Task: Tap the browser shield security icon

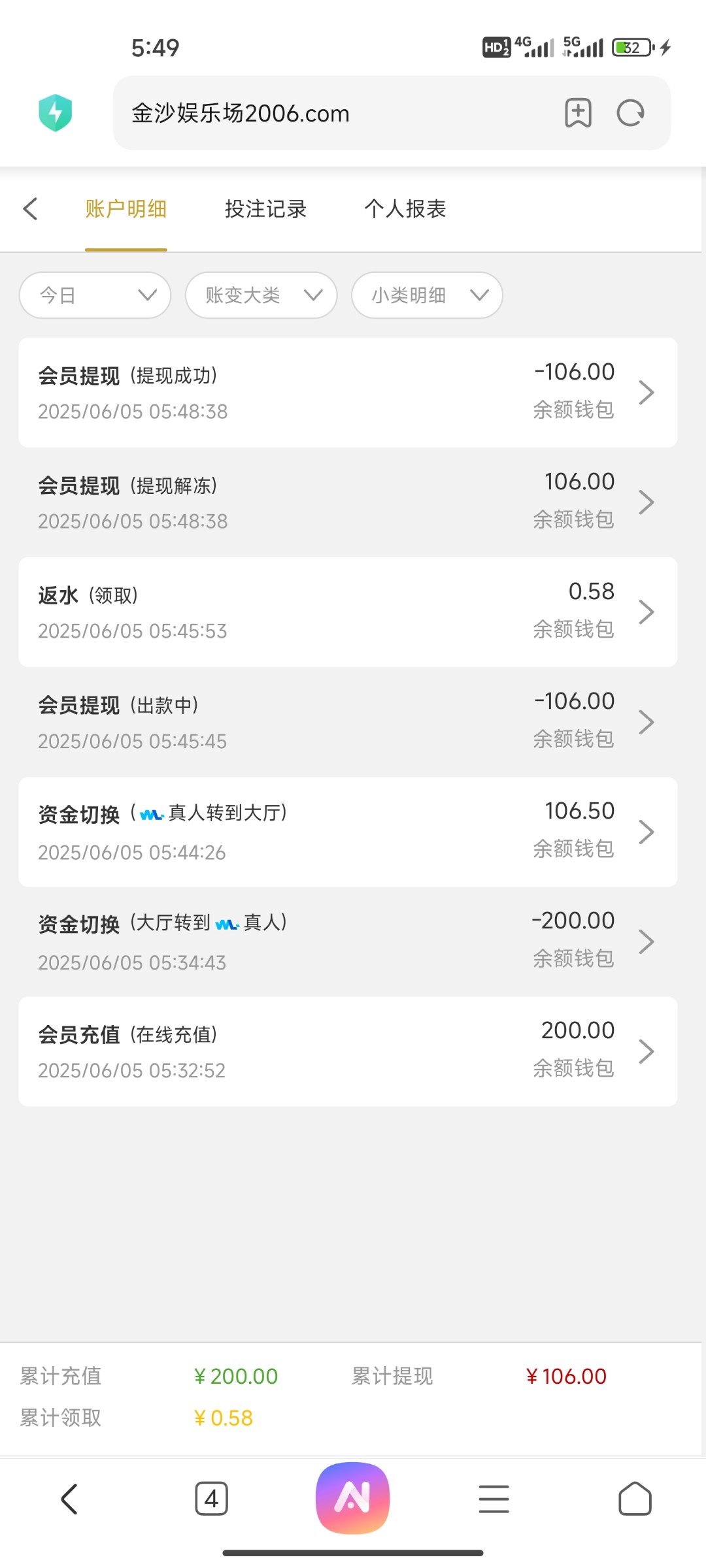Action: tap(56, 113)
